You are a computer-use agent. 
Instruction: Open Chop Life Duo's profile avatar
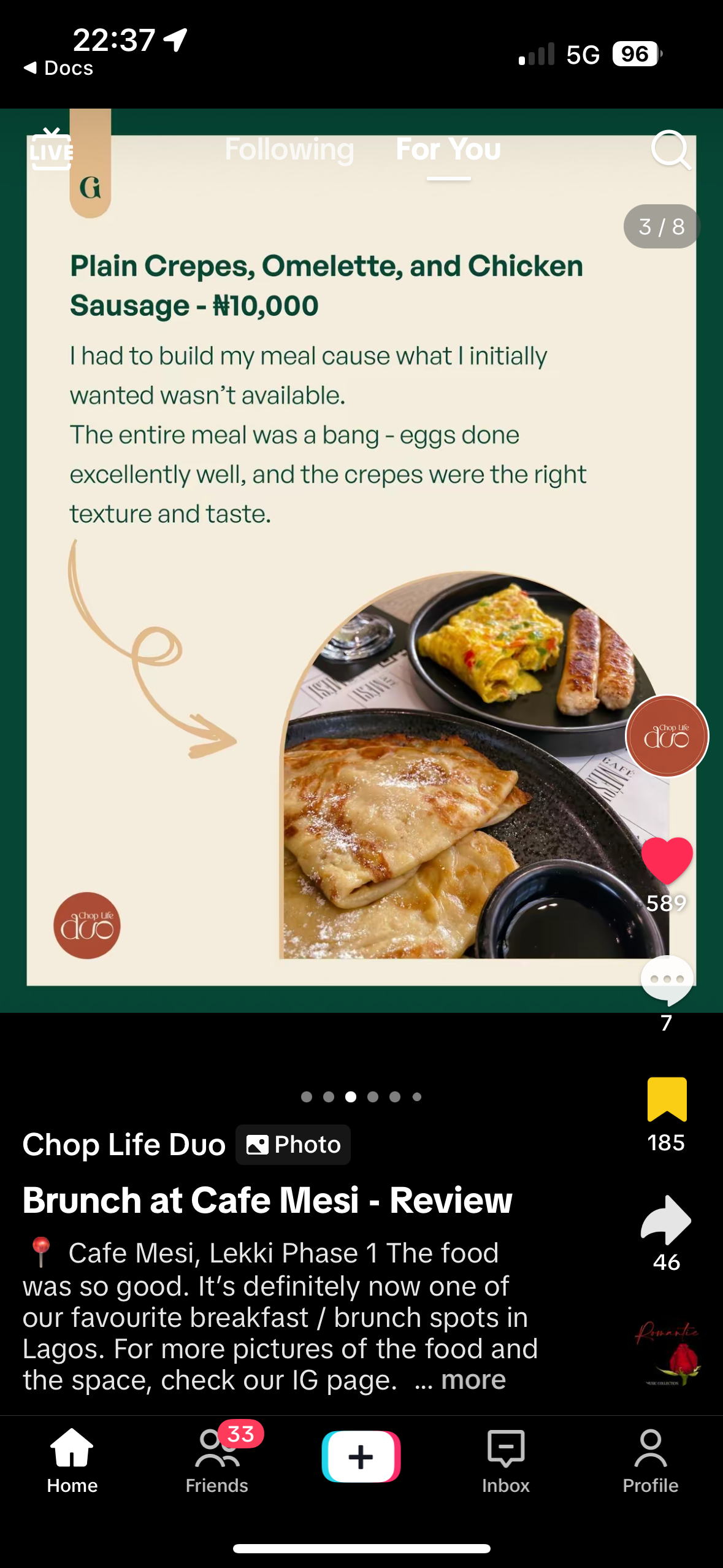click(667, 736)
